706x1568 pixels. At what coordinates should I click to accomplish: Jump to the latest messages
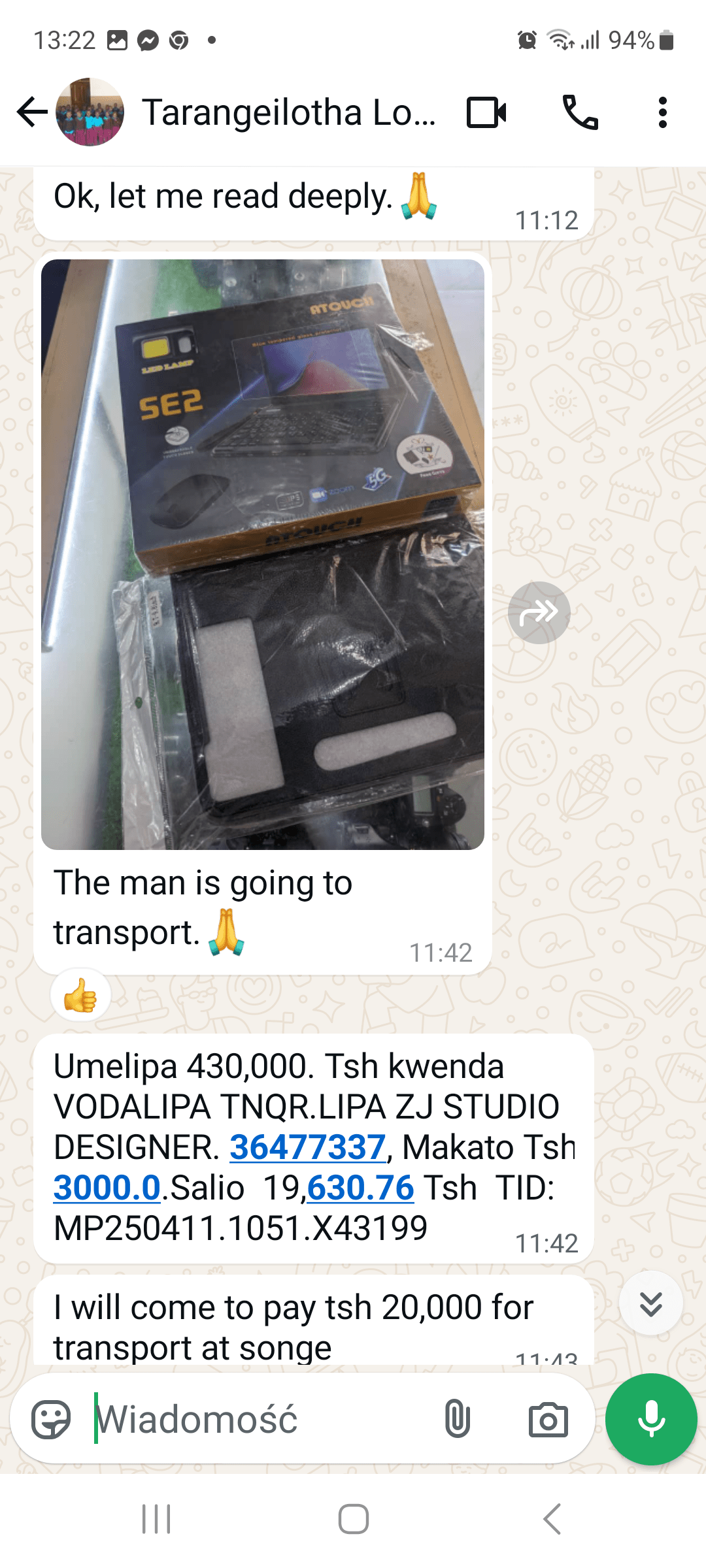[650, 1303]
